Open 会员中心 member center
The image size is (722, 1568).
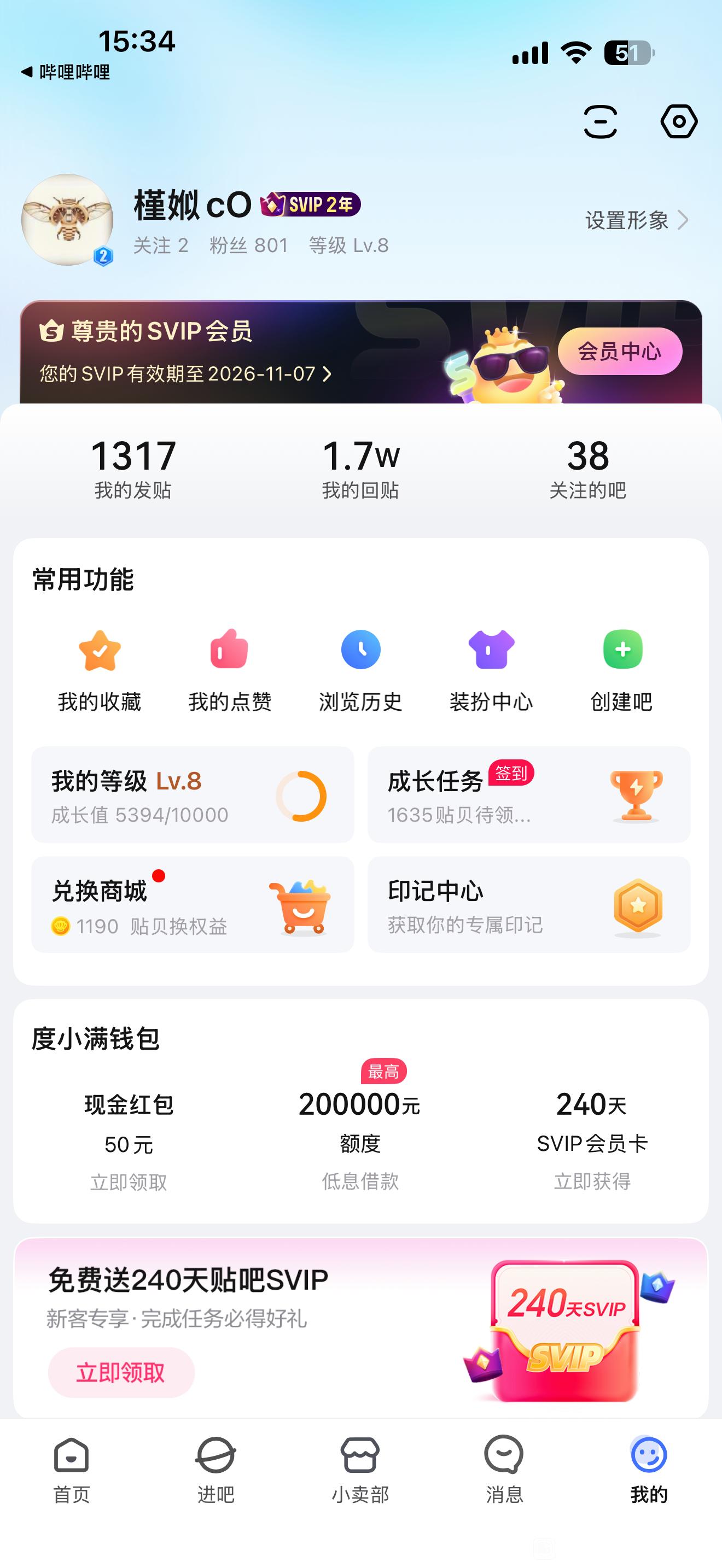pos(619,351)
